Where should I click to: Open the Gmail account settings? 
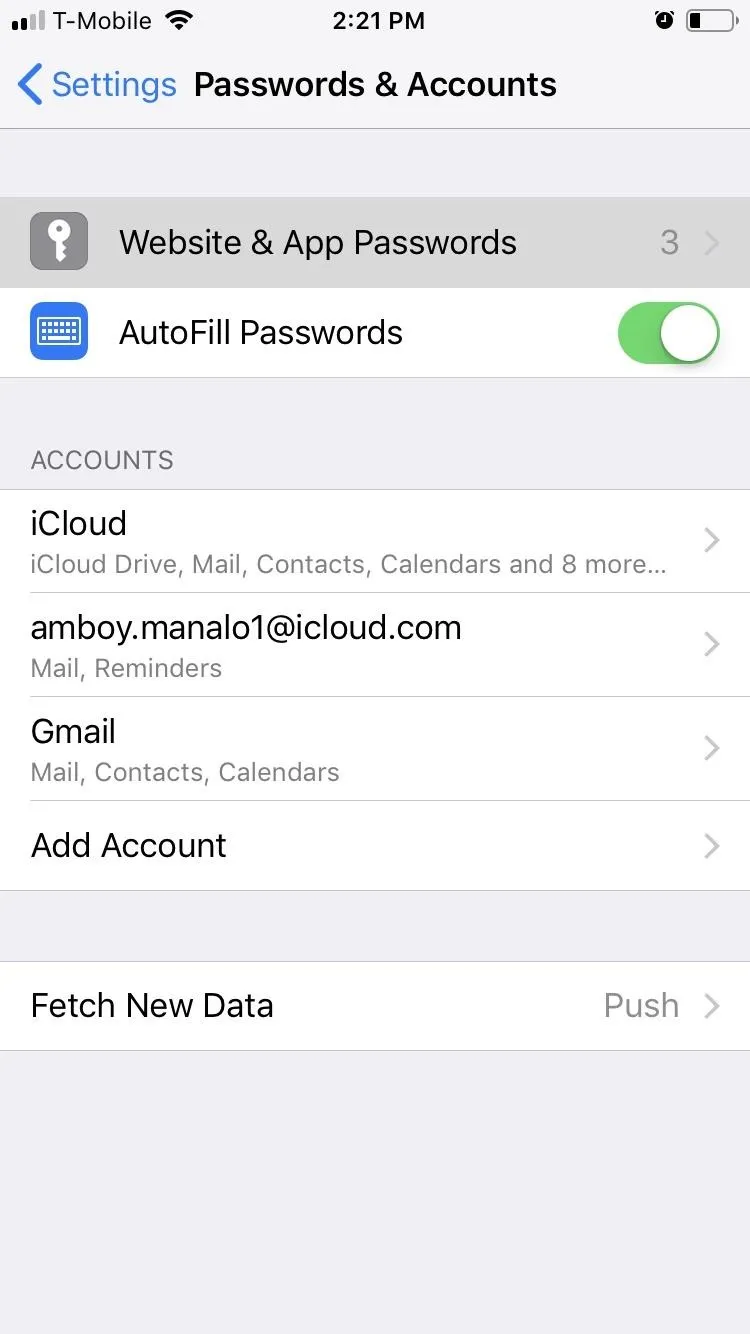(x=375, y=749)
